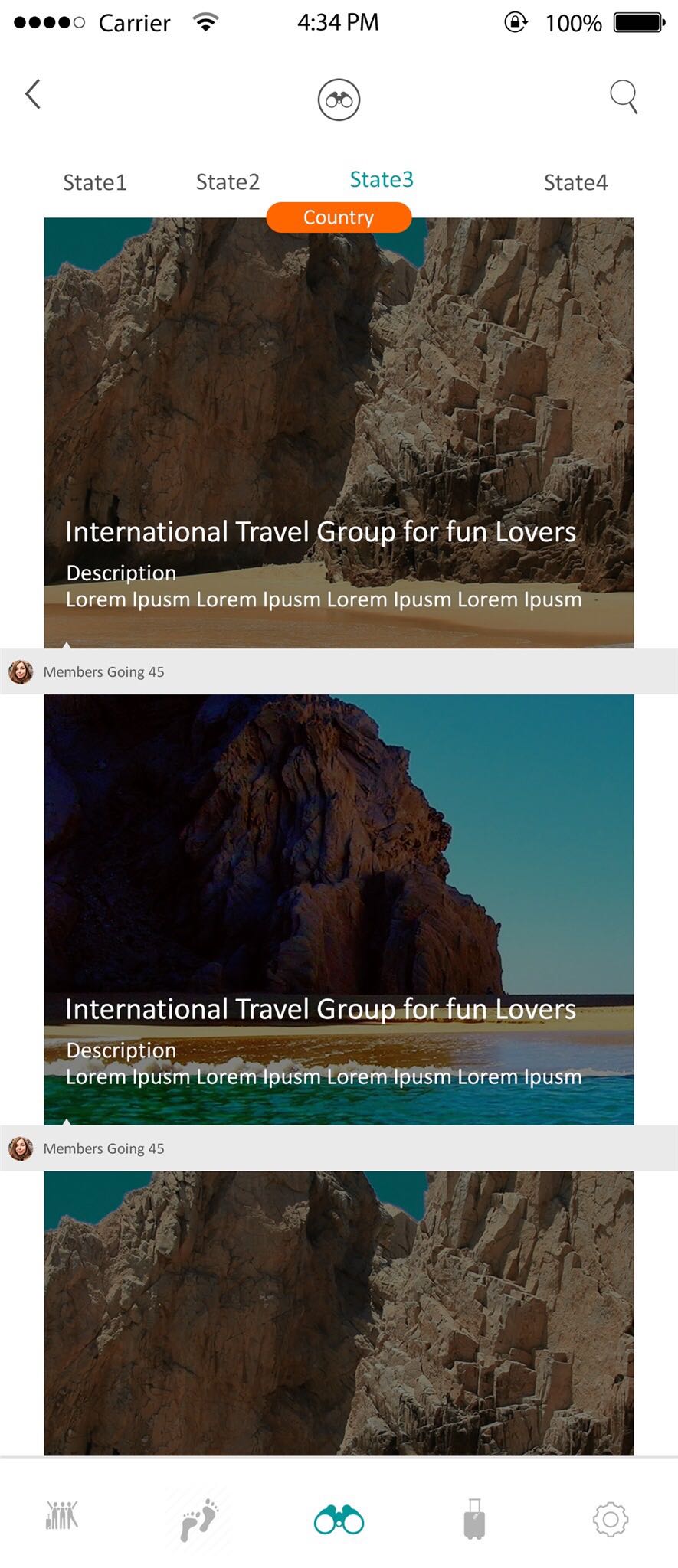678x1568 pixels.
Task: Switch to the State2 tab
Action: tap(228, 182)
